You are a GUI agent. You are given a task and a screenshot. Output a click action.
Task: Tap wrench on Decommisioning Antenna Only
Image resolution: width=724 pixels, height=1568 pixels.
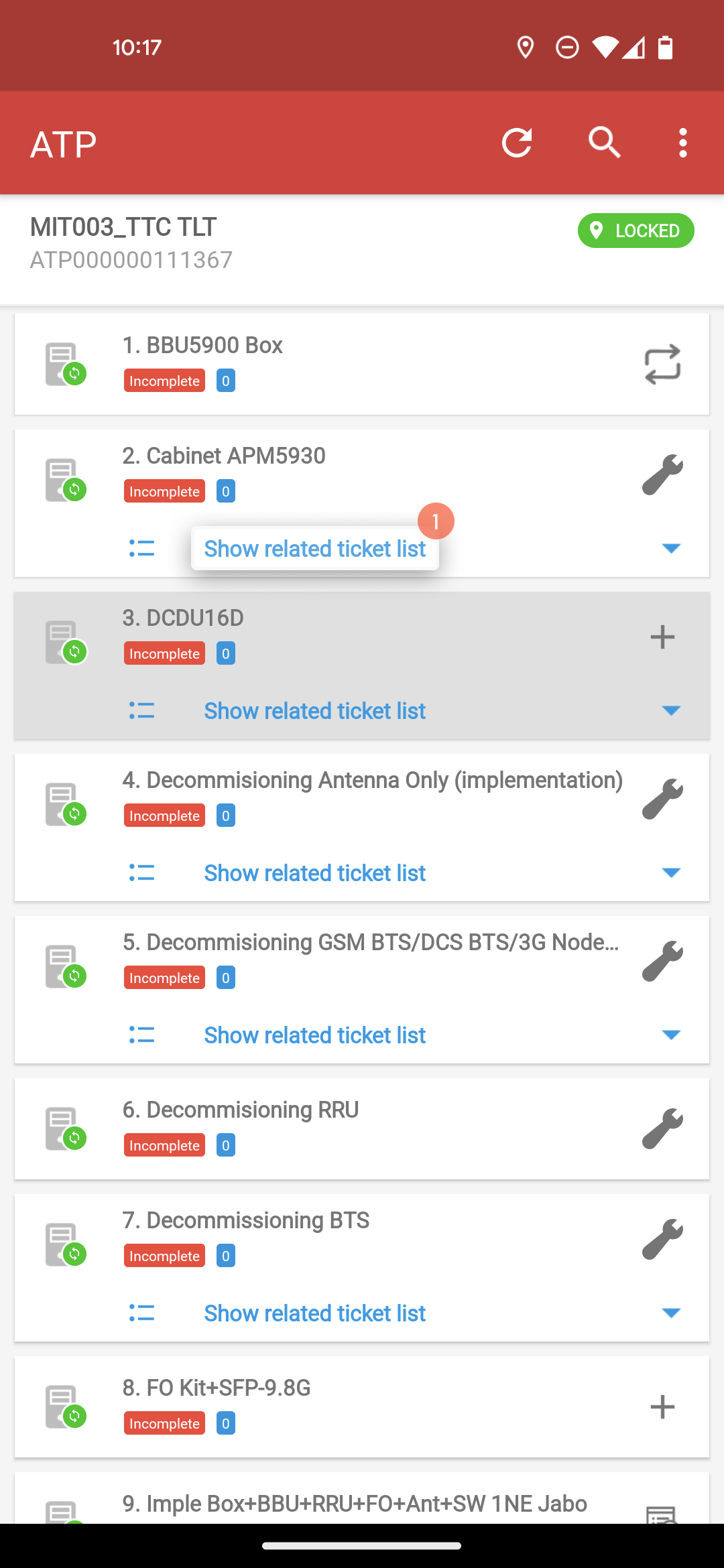(662, 799)
